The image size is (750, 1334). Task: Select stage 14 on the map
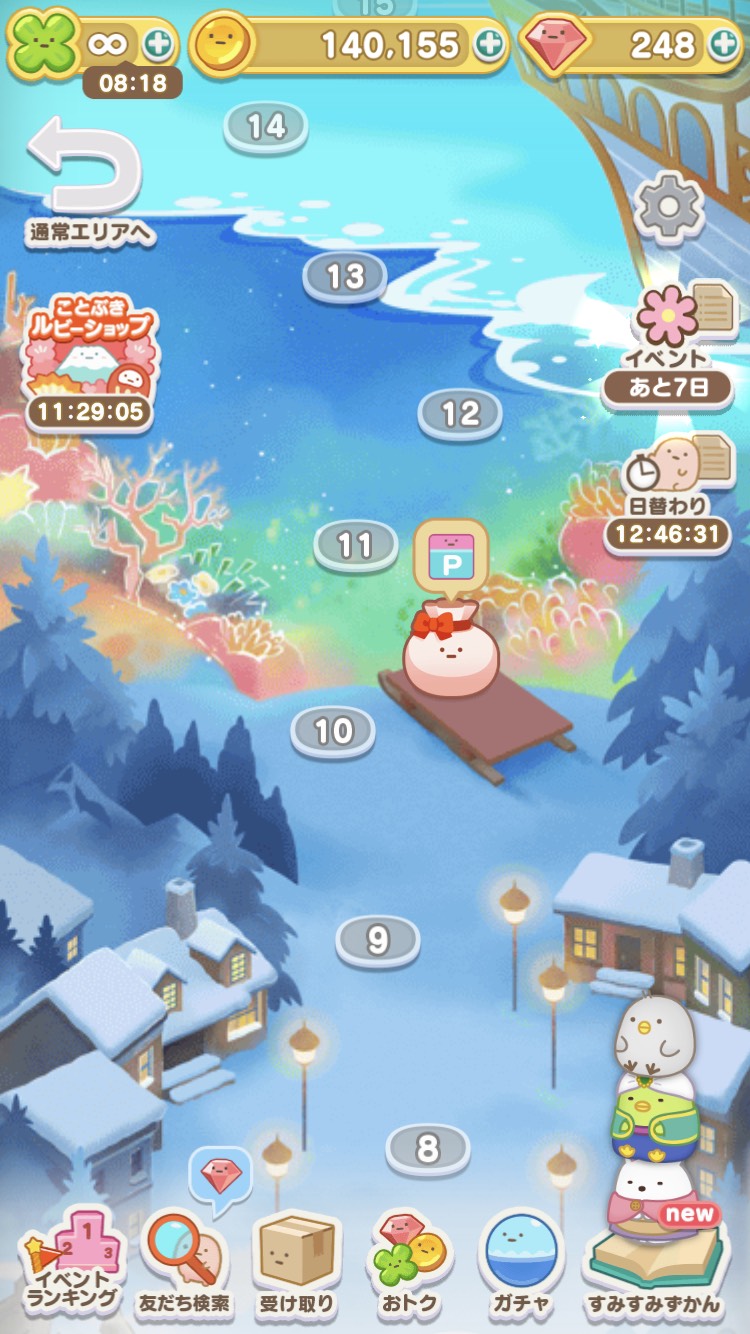(266, 127)
